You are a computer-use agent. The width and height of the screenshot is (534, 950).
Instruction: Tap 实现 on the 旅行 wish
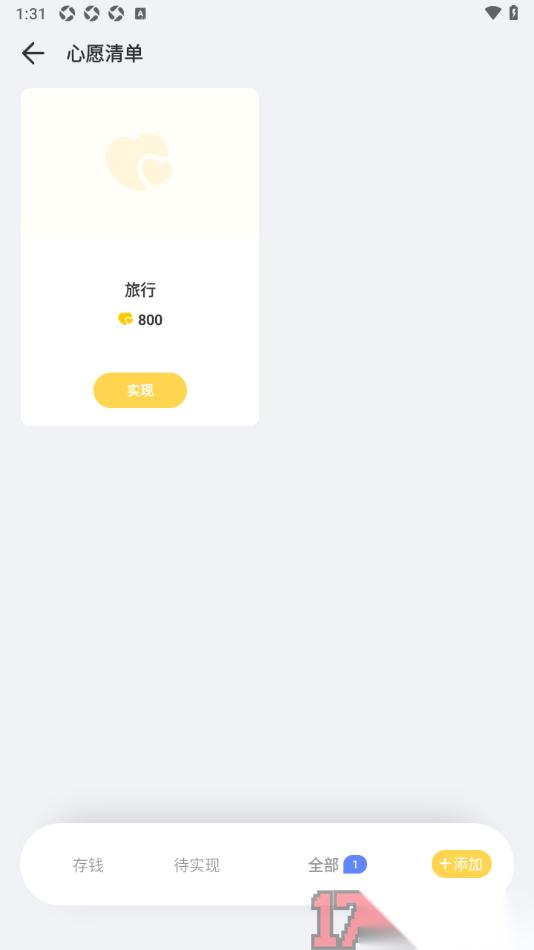click(140, 390)
